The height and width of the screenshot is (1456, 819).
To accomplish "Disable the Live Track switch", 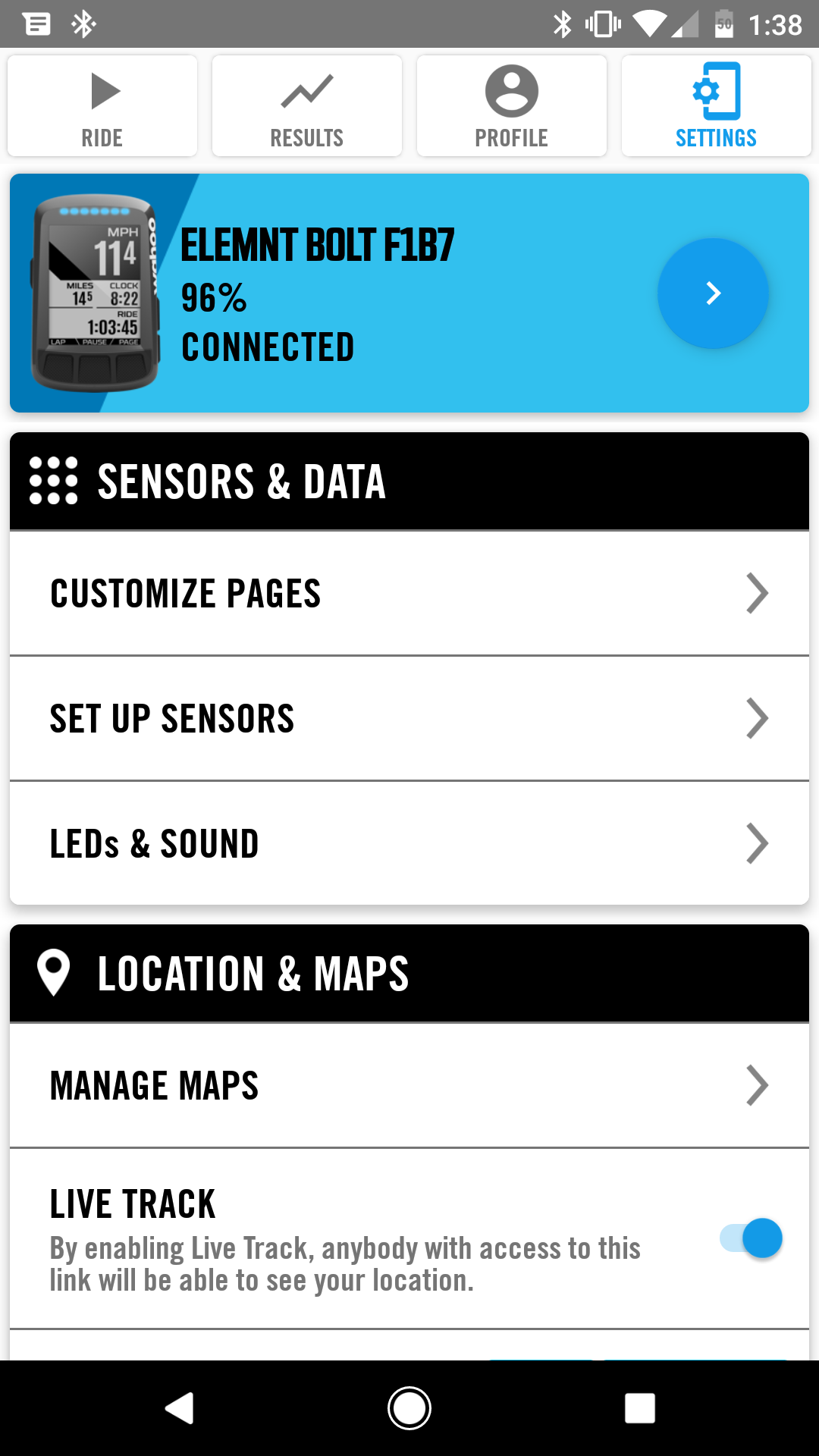I will pyautogui.click(x=751, y=1238).
